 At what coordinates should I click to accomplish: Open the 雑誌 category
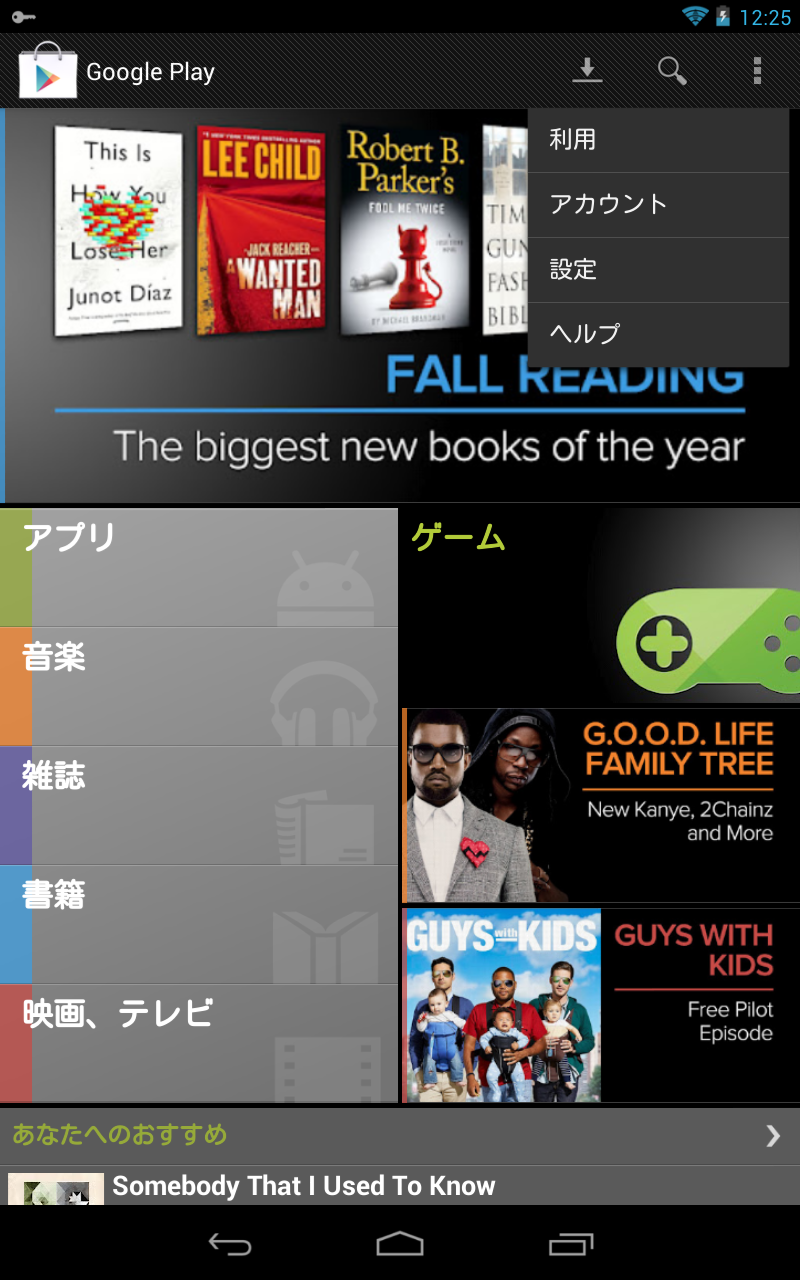click(200, 805)
